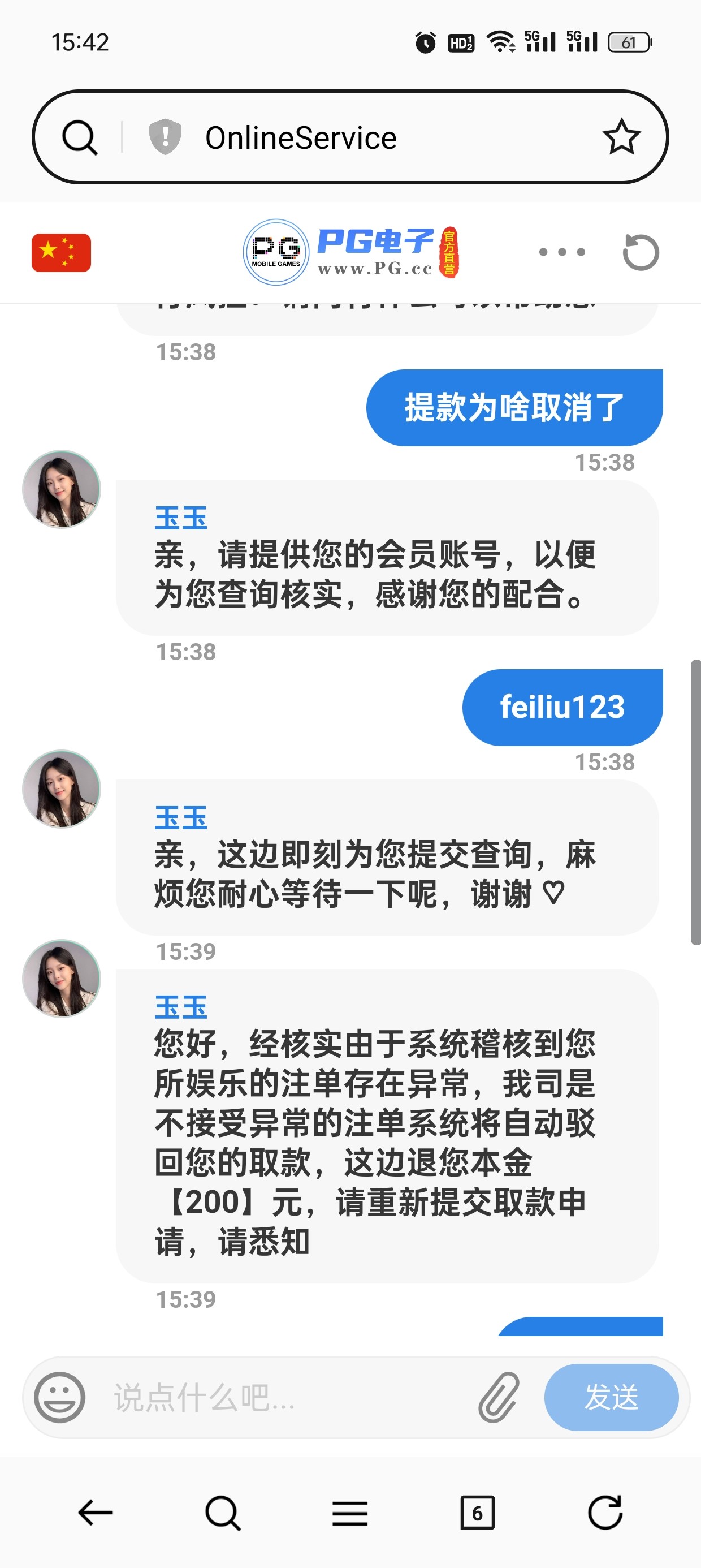Screen dimensions: 701x1568
Task: Open the emoji picker
Action: pos(59,1397)
